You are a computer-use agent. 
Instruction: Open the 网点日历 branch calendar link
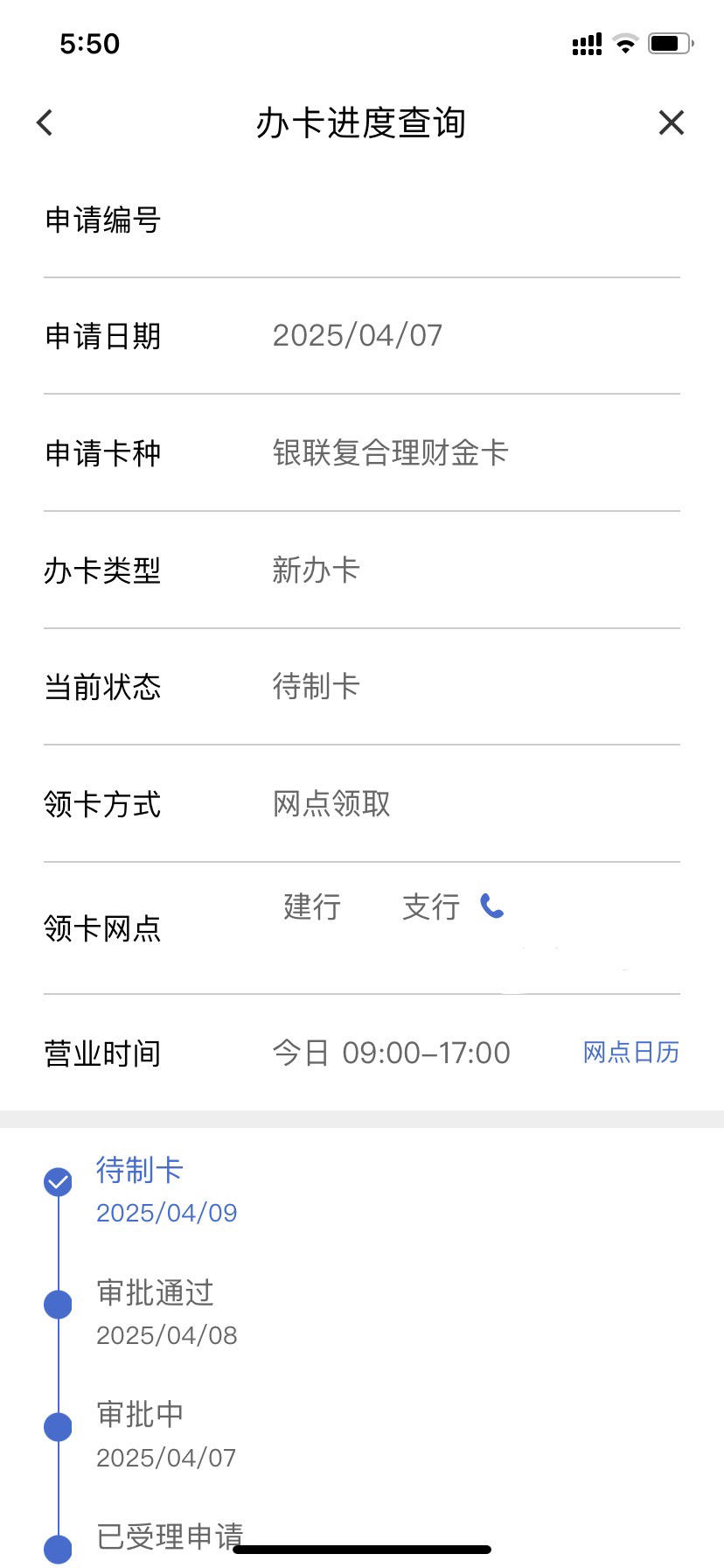coord(631,1052)
